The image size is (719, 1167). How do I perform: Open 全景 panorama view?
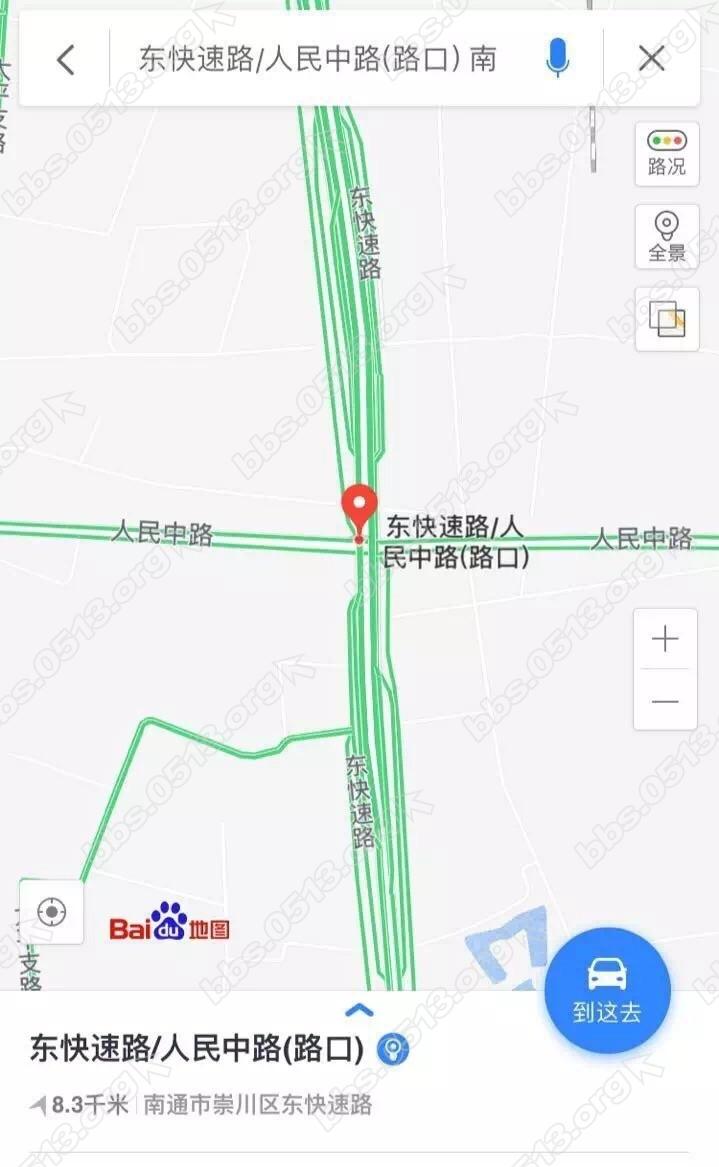tap(666, 237)
